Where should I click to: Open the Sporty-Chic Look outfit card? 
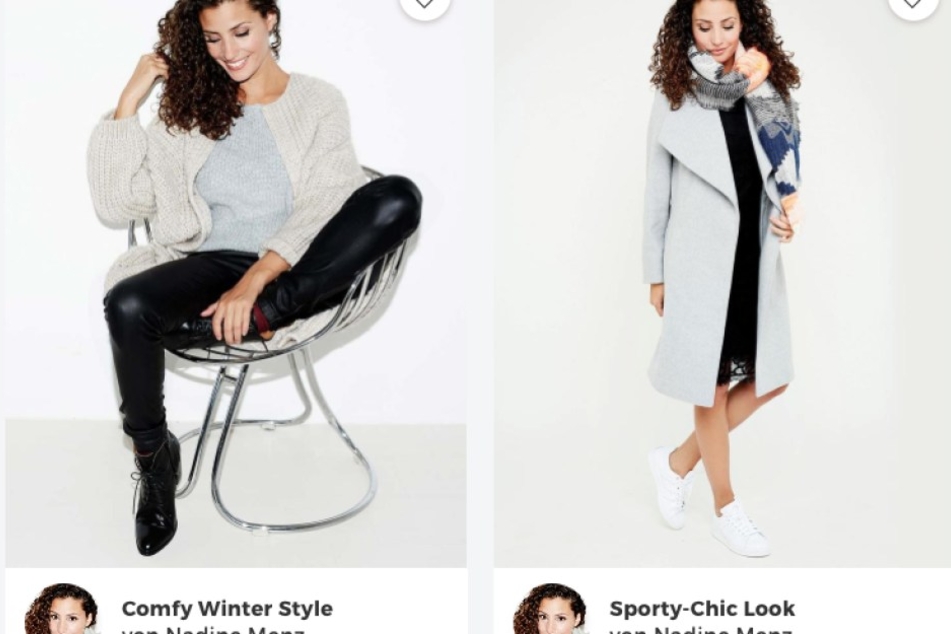(702, 608)
